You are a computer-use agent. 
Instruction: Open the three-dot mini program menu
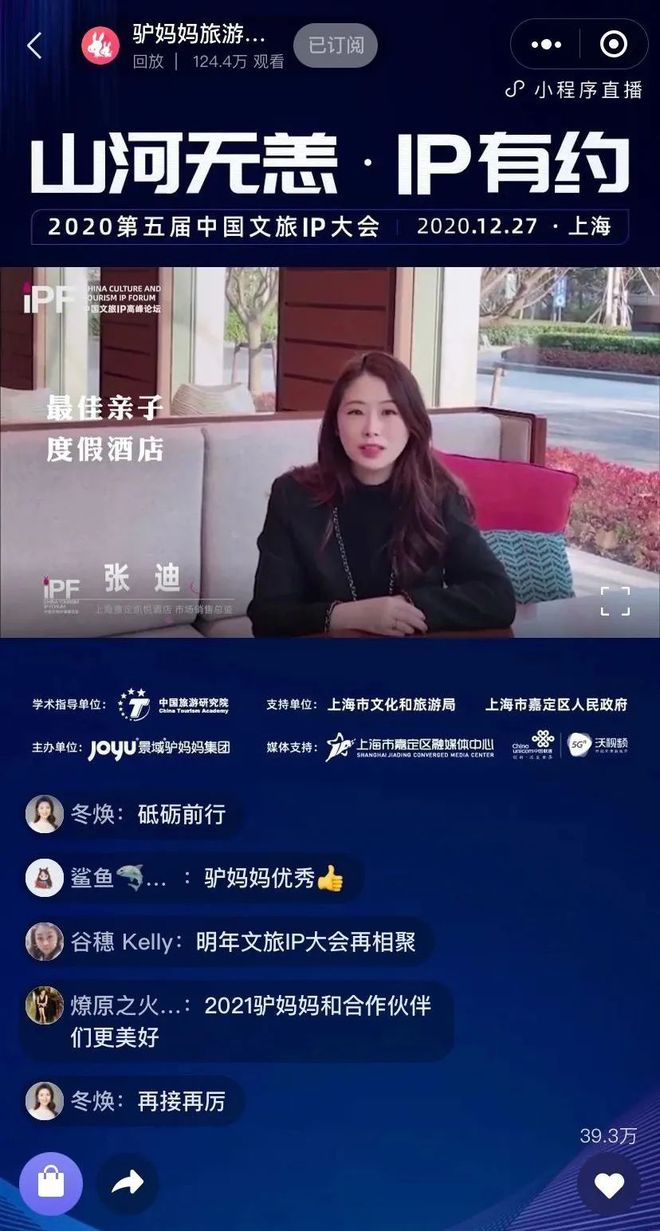tap(546, 44)
